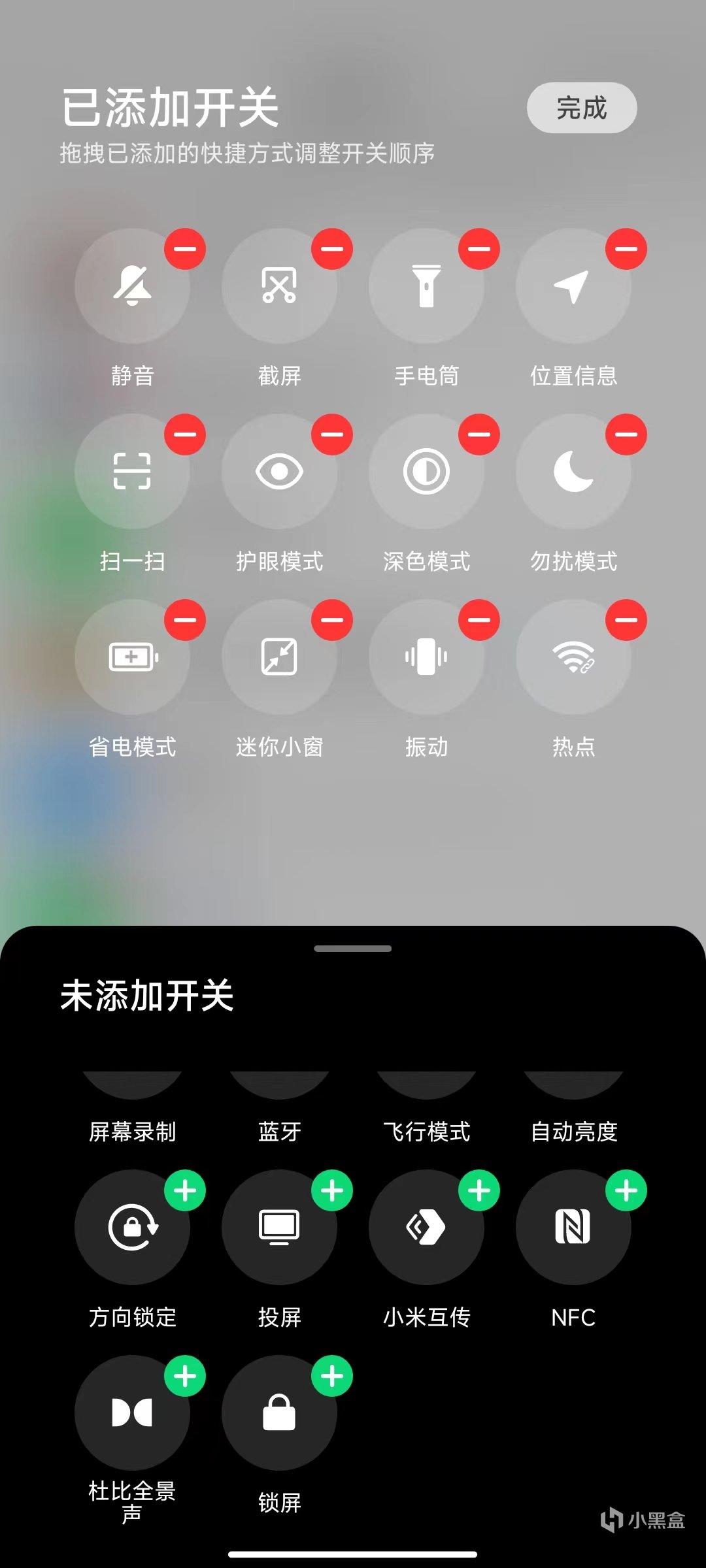This screenshot has height=1568, width=706.
Task: Add the NFC switch
Action: point(626,1190)
